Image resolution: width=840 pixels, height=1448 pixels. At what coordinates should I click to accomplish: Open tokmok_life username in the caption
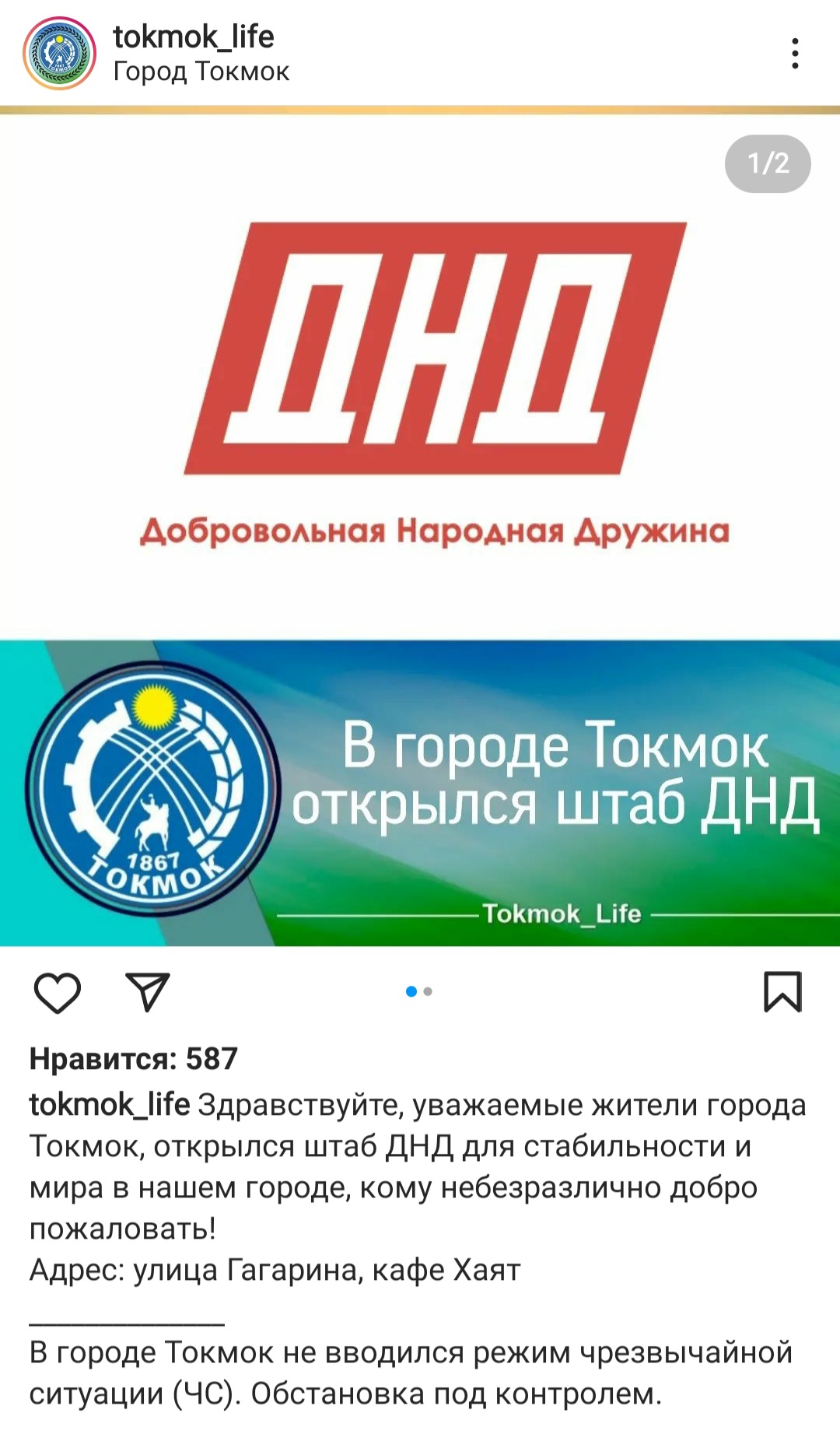[x=110, y=1105]
